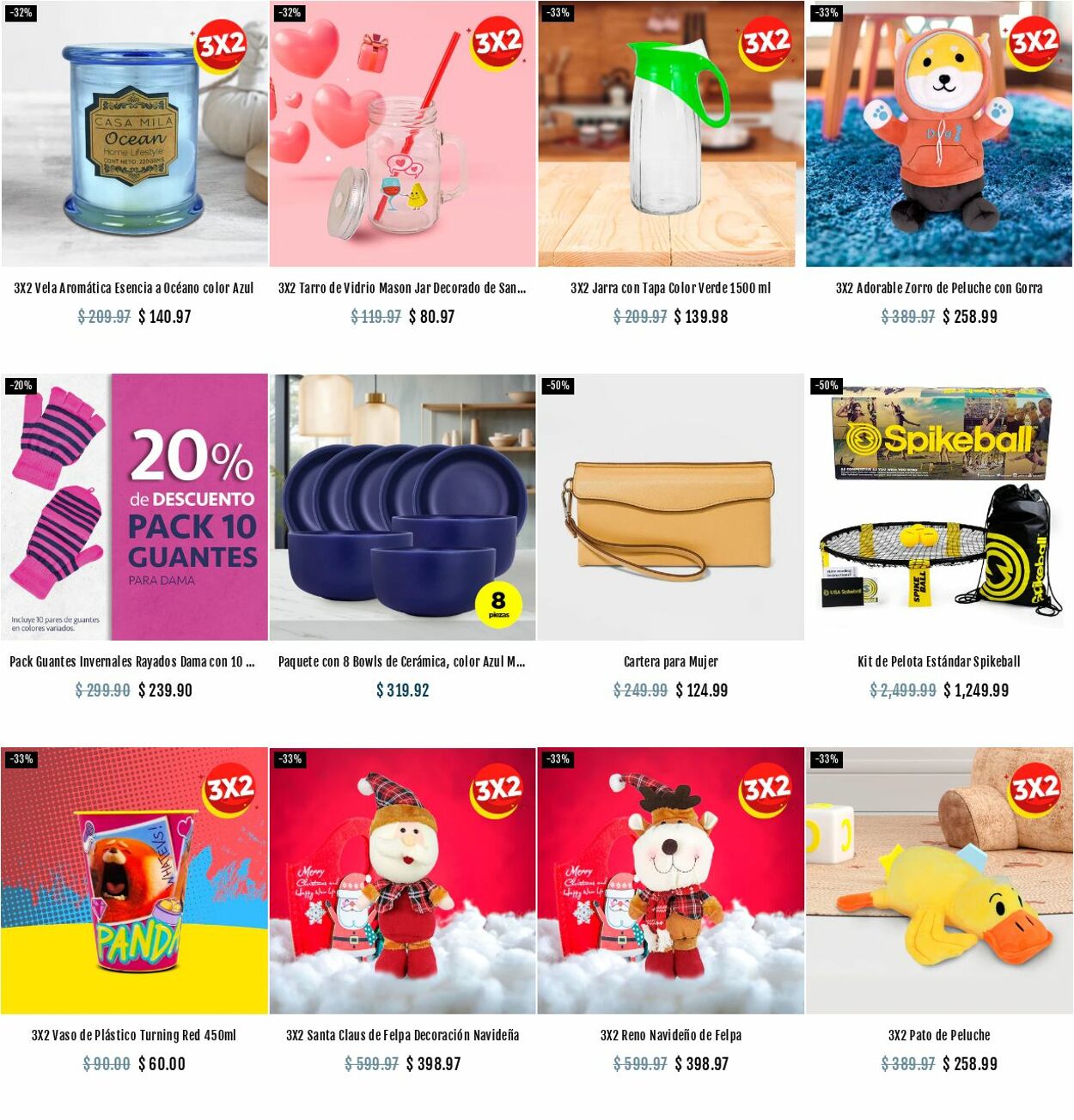Screen dimensions: 1074x1120
Task: Open the Pack Guantes Invernales Rayados Dama
Action: click(x=134, y=507)
